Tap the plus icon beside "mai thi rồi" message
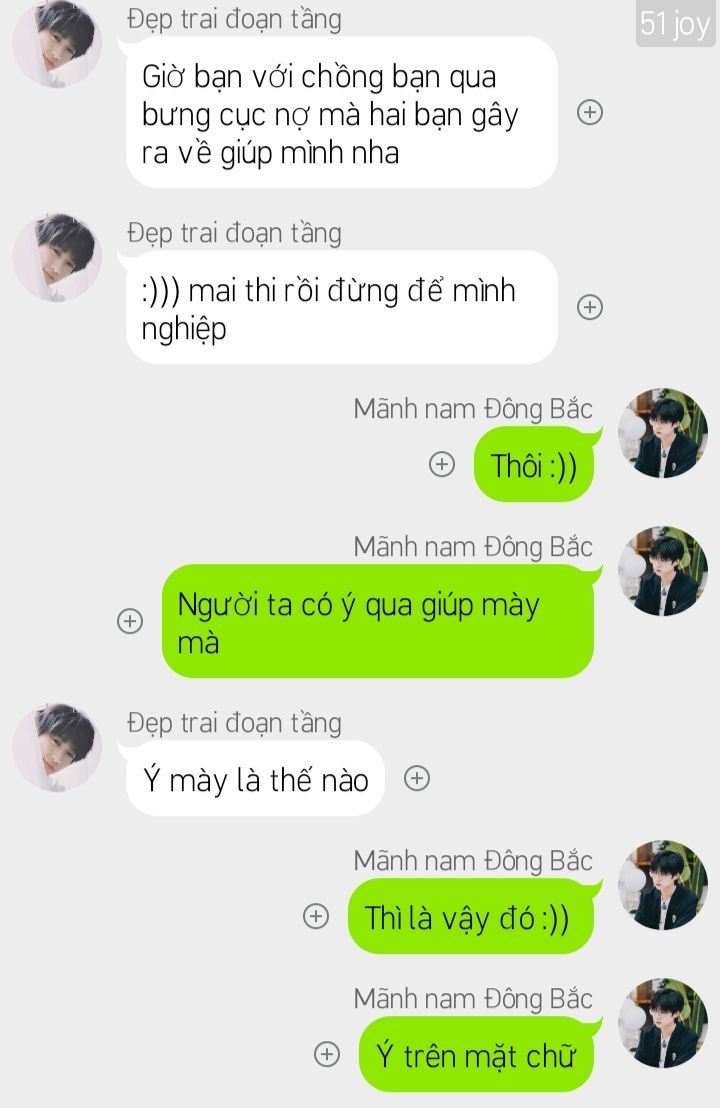Viewport: 720px width, 1108px height. pos(590,307)
